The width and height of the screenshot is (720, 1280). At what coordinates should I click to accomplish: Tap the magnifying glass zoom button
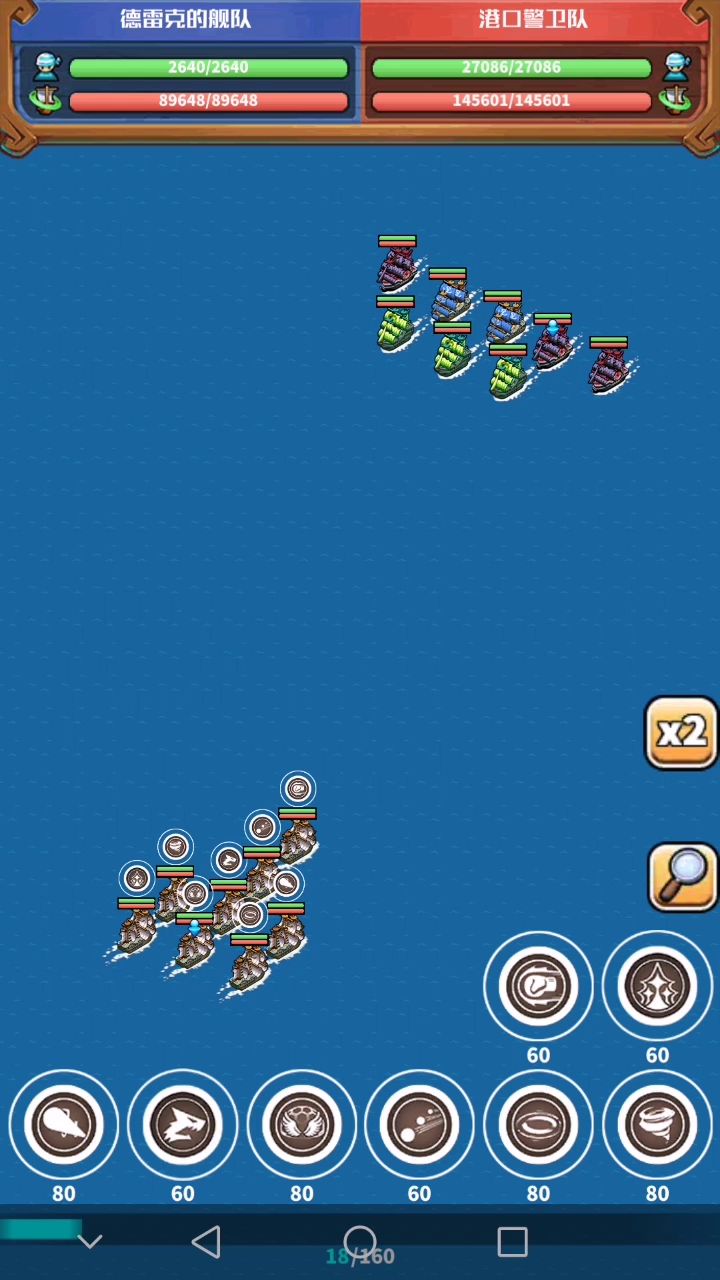682,877
